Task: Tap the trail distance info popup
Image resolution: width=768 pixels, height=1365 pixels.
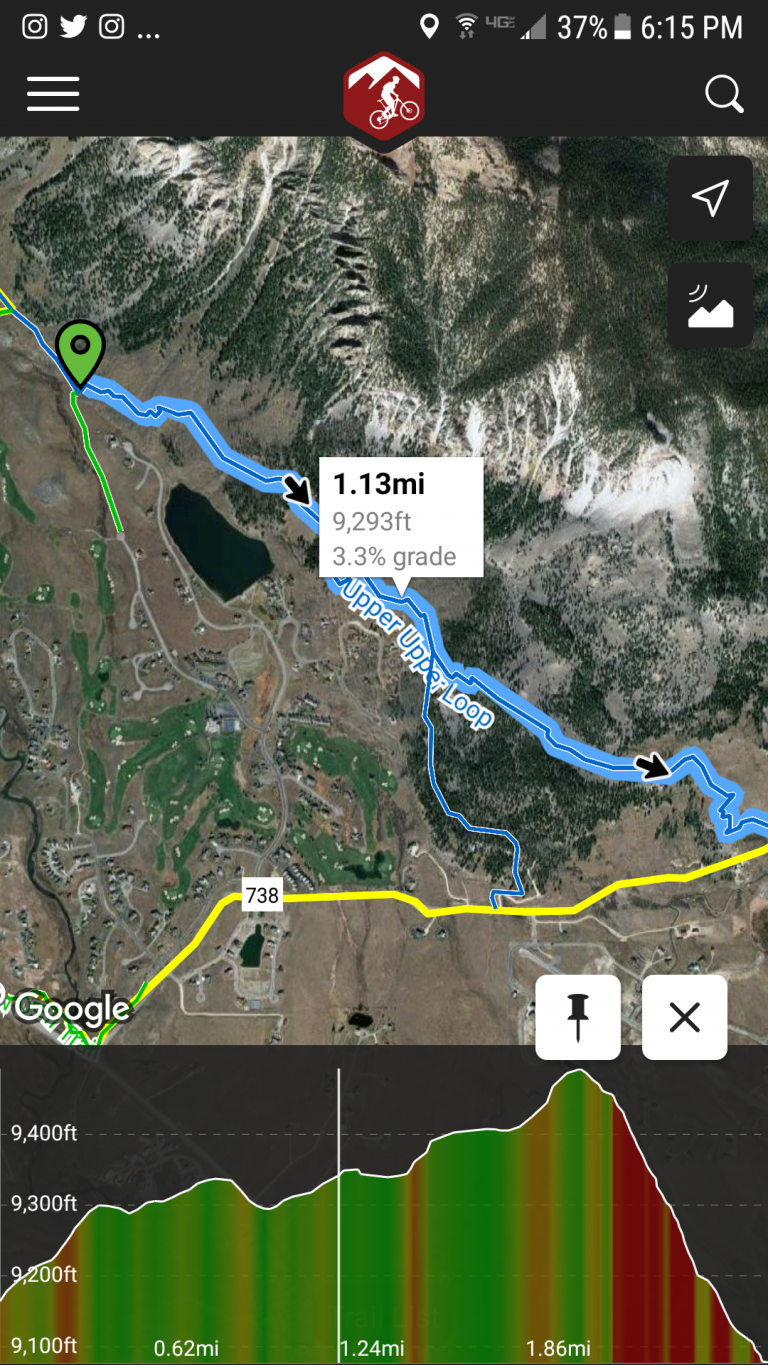Action: click(x=399, y=517)
